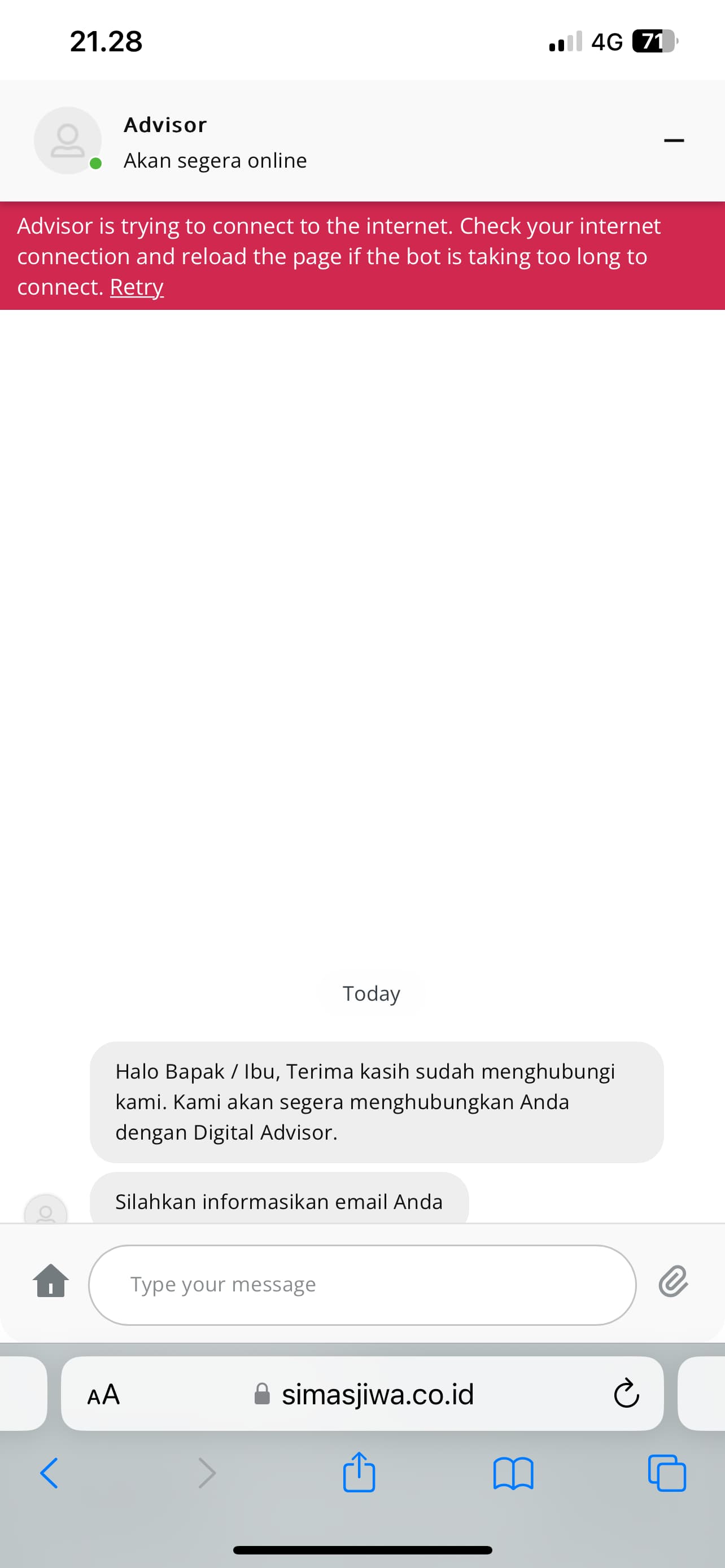Go back to the previous page
Image resolution: width=725 pixels, height=1568 pixels.
tap(49, 1474)
